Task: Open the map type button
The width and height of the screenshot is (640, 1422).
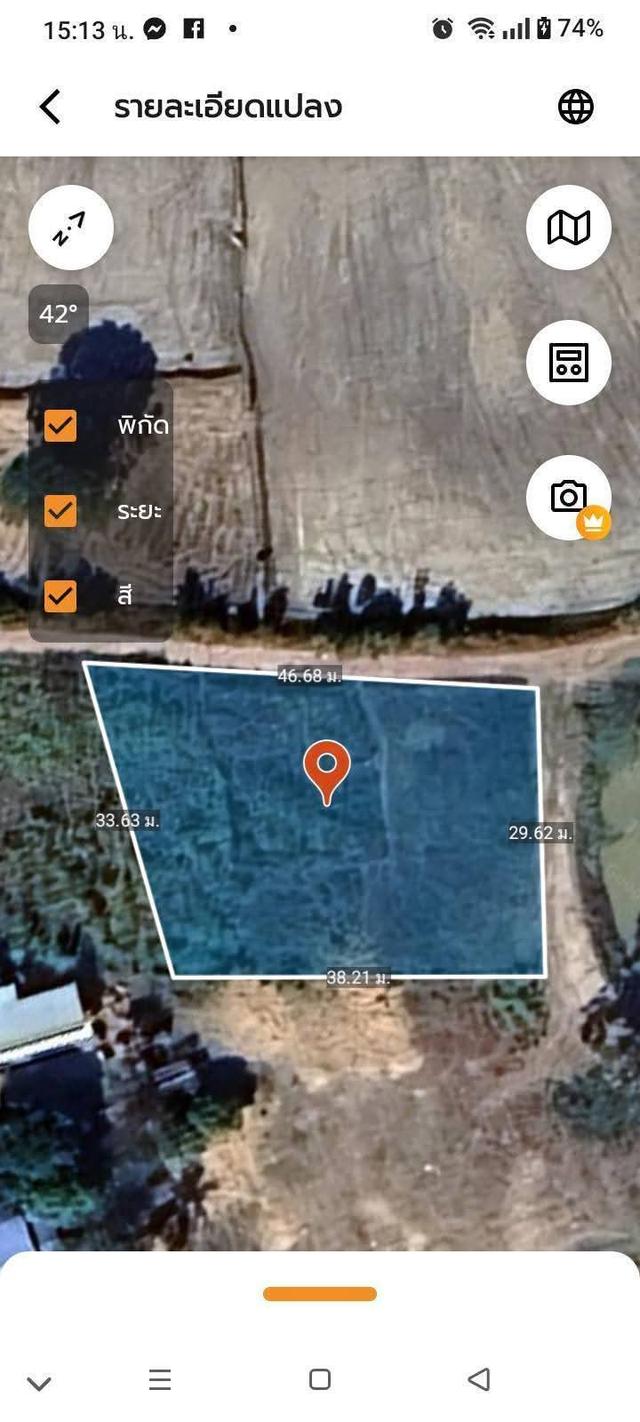Action: point(568,228)
